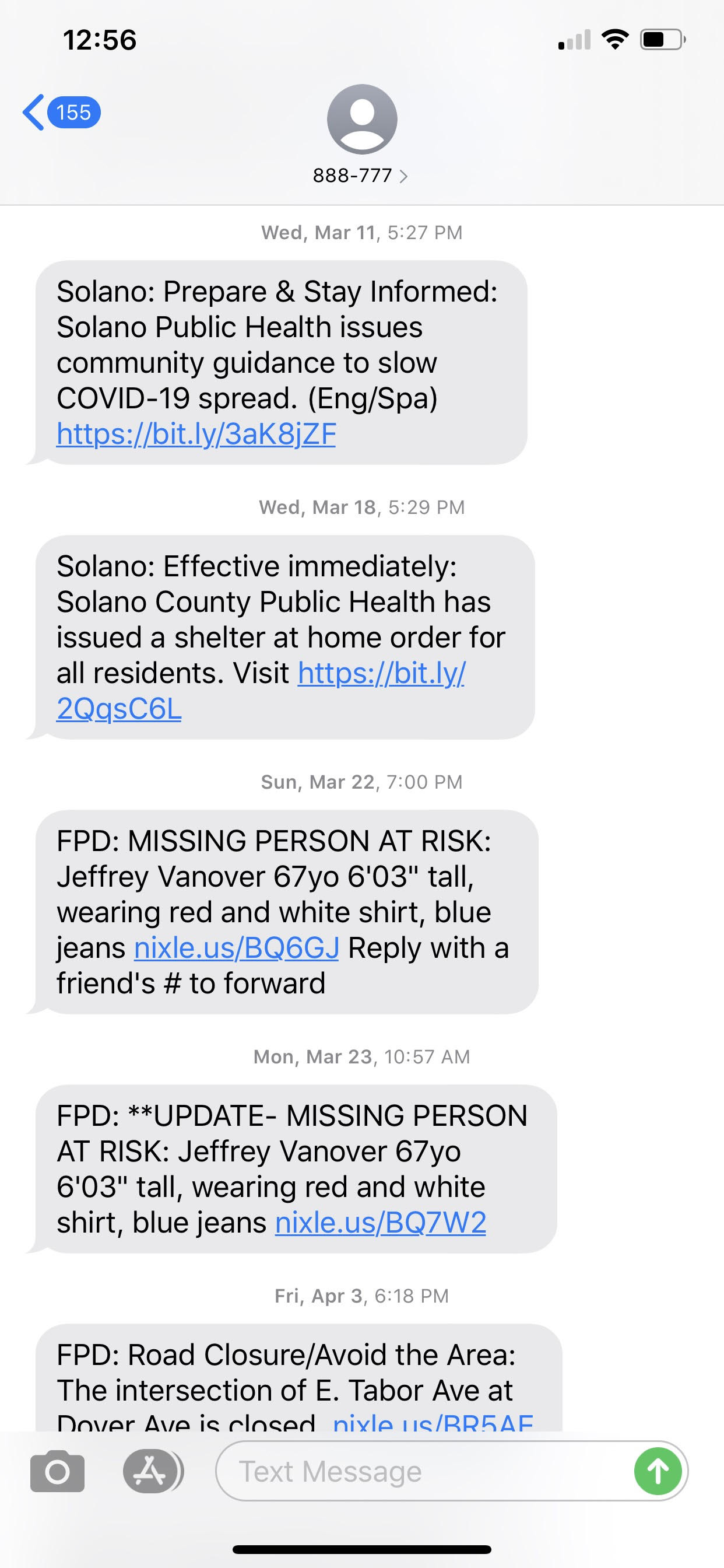724x1568 pixels.
Task: Open the nixle.us/BQ7W2 update link
Action: coord(380,1222)
